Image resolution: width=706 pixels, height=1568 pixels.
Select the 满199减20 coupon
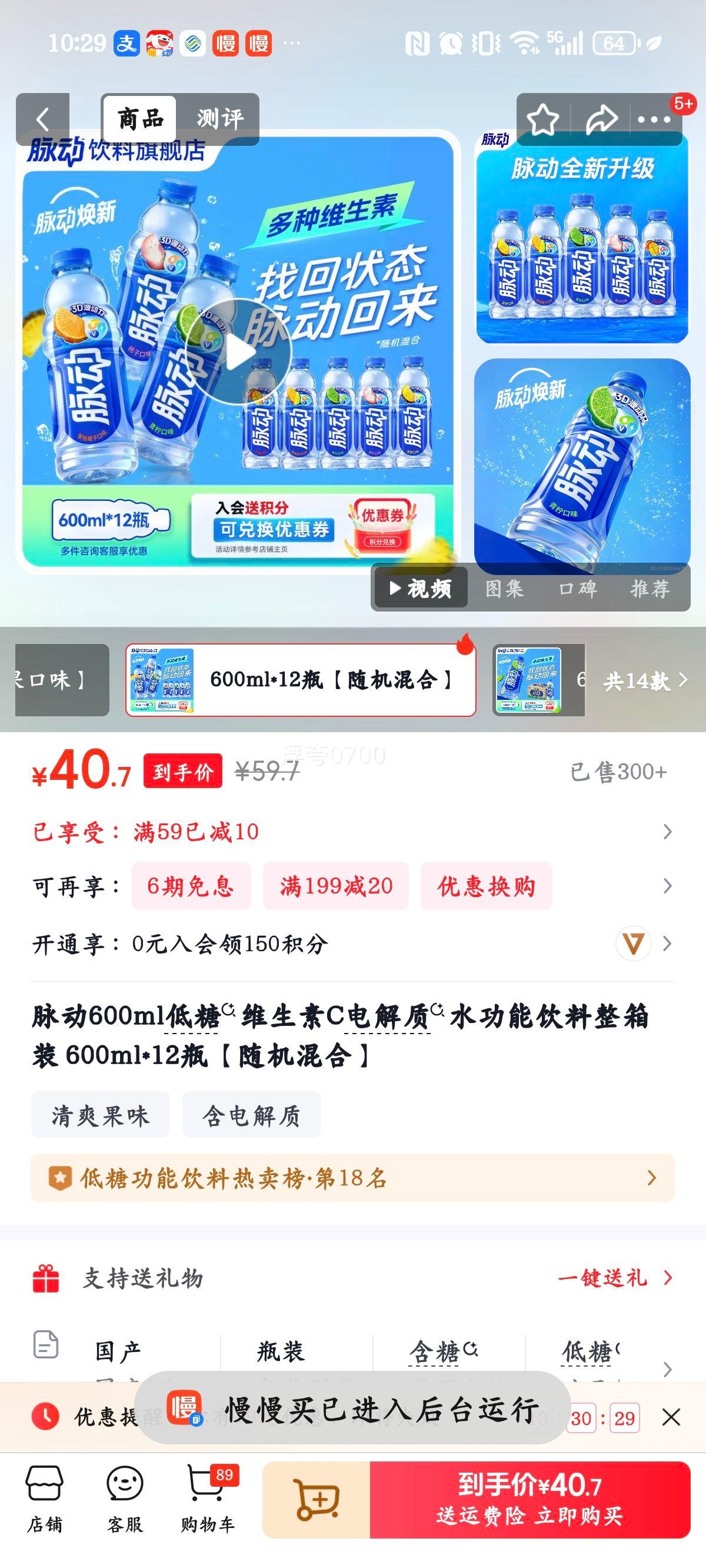point(335,886)
